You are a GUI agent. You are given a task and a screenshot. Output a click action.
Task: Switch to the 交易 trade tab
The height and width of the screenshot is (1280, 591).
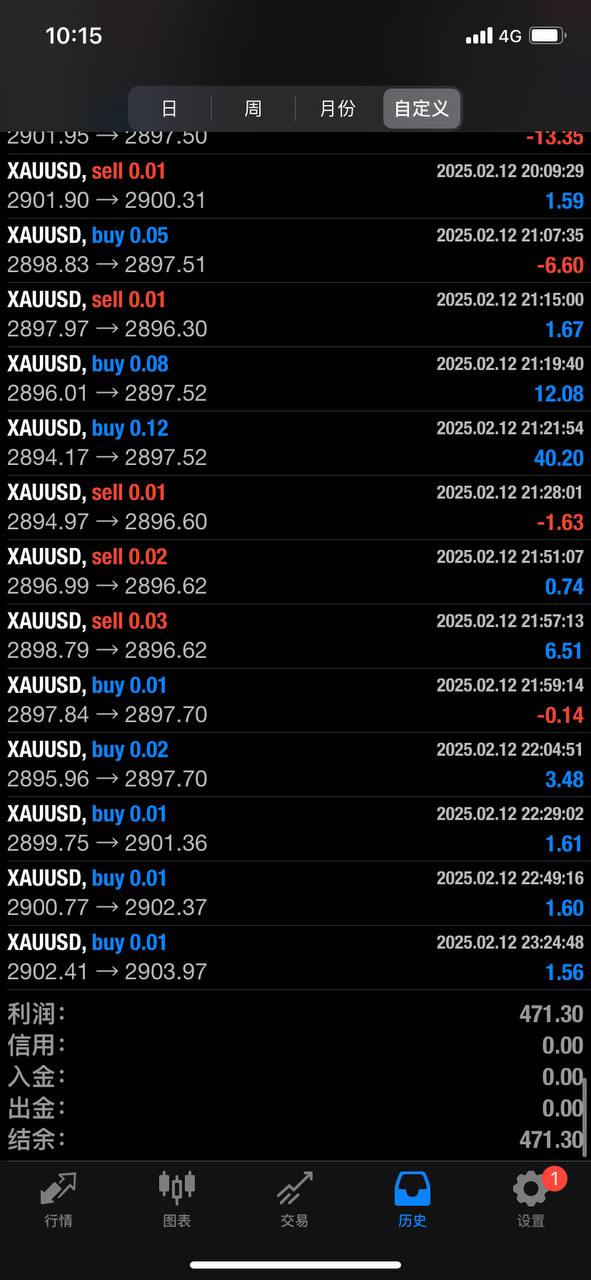[x=295, y=1199]
